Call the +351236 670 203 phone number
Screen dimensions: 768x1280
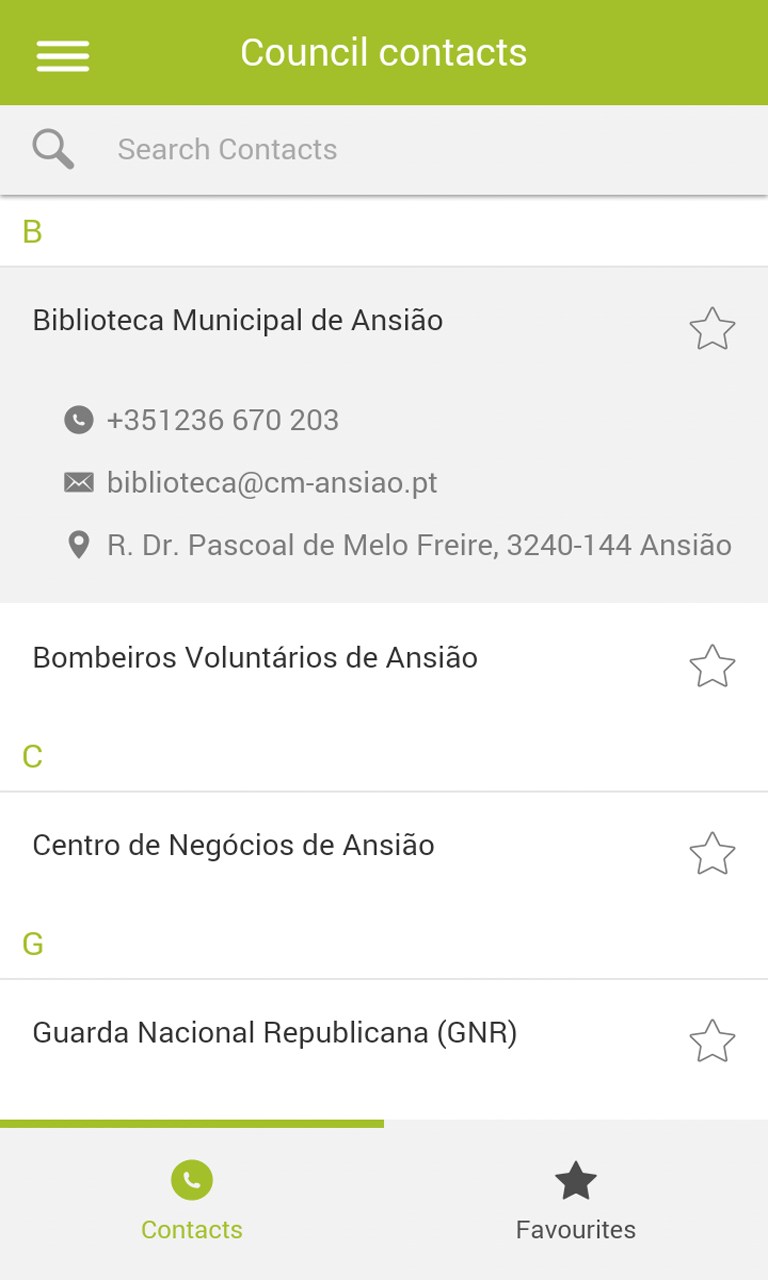[x=222, y=420]
